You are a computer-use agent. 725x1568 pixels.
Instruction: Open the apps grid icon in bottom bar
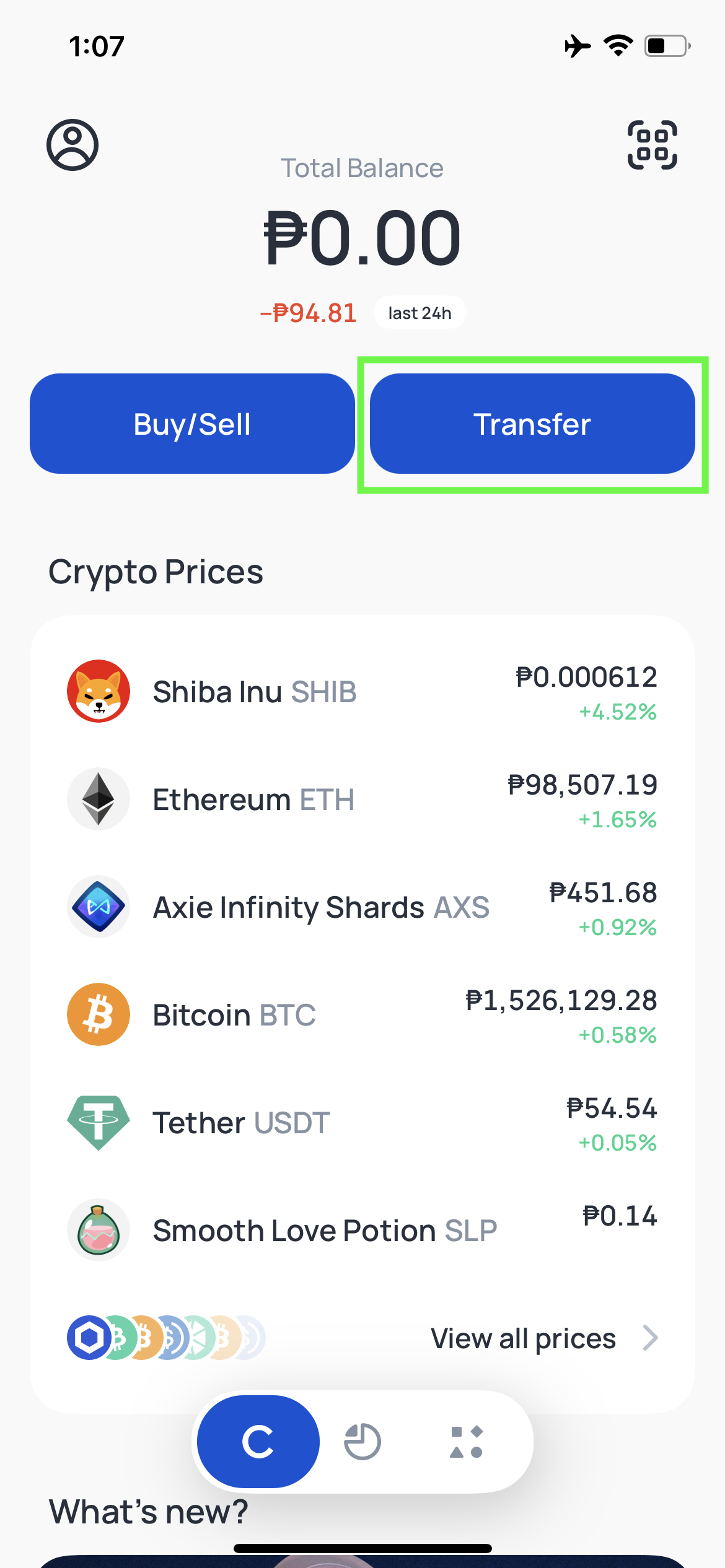pyautogui.click(x=466, y=1441)
